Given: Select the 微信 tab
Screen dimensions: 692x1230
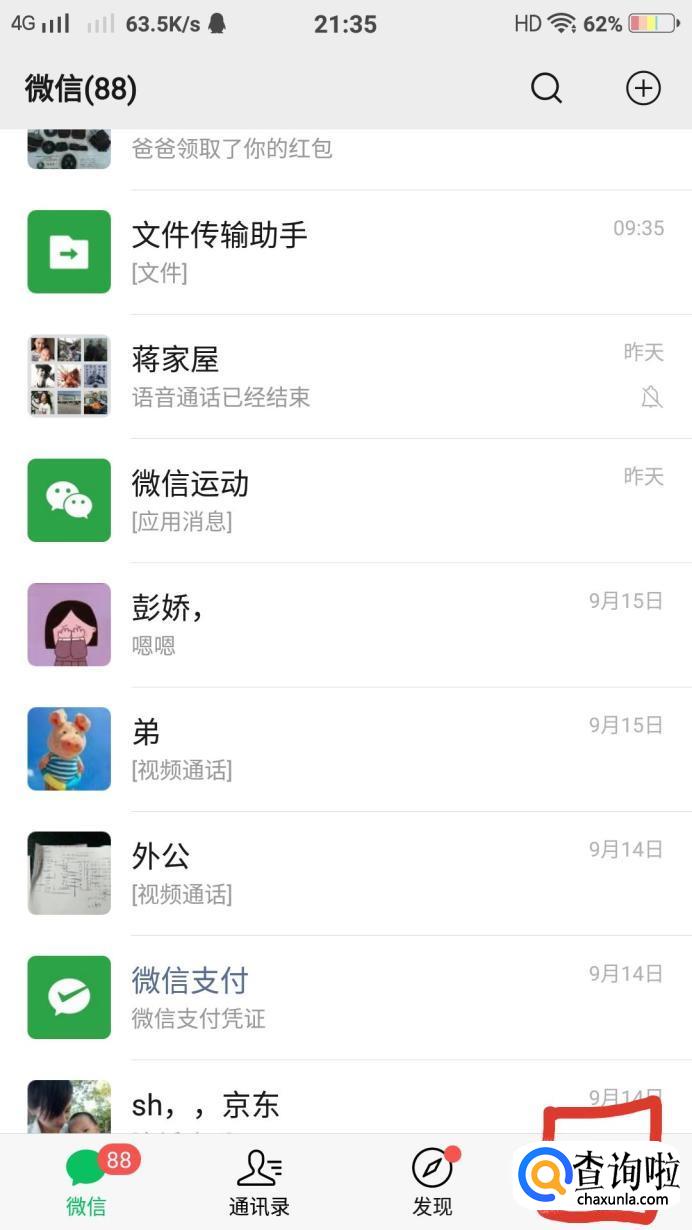Looking at the screenshot, I should click(x=87, y=1182).
